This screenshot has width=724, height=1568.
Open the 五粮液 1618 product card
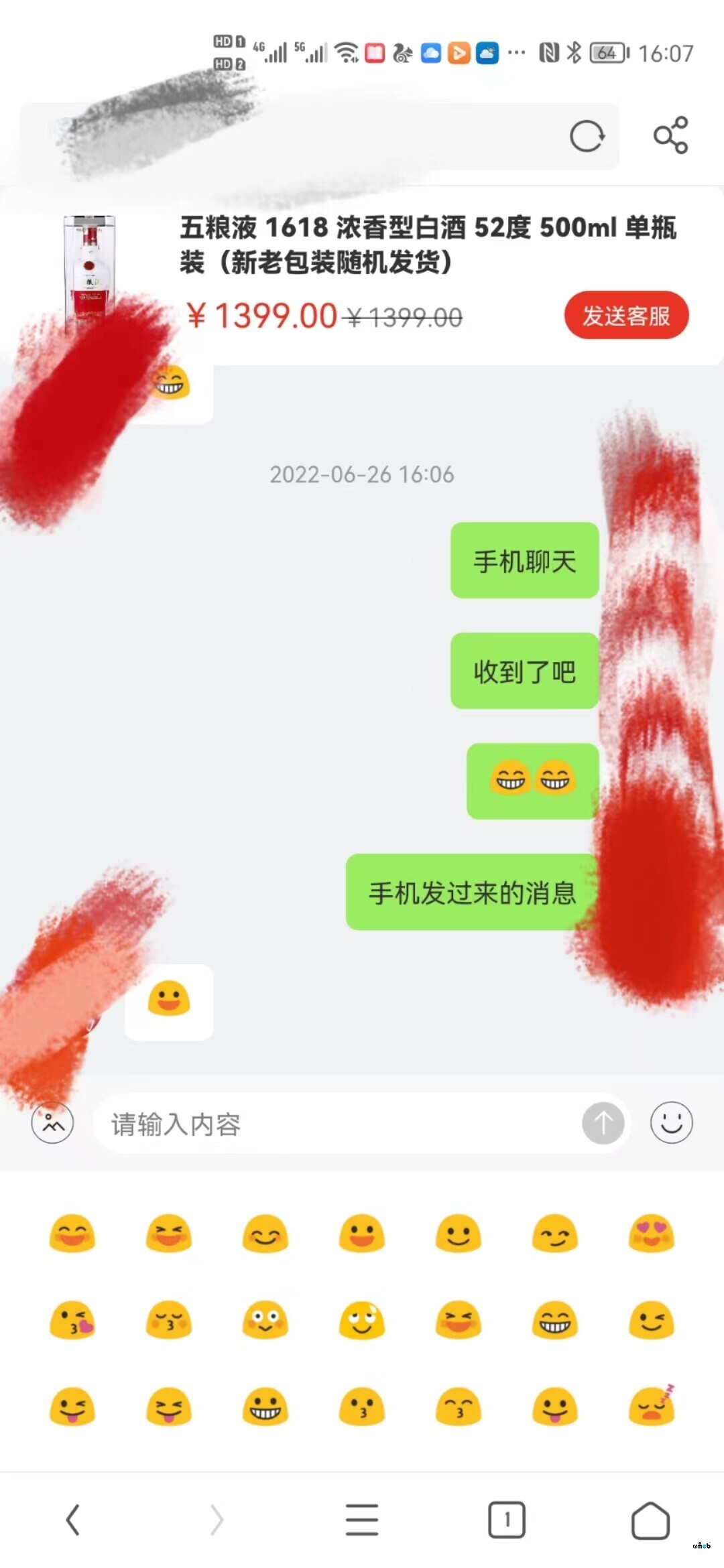point(427,245)
